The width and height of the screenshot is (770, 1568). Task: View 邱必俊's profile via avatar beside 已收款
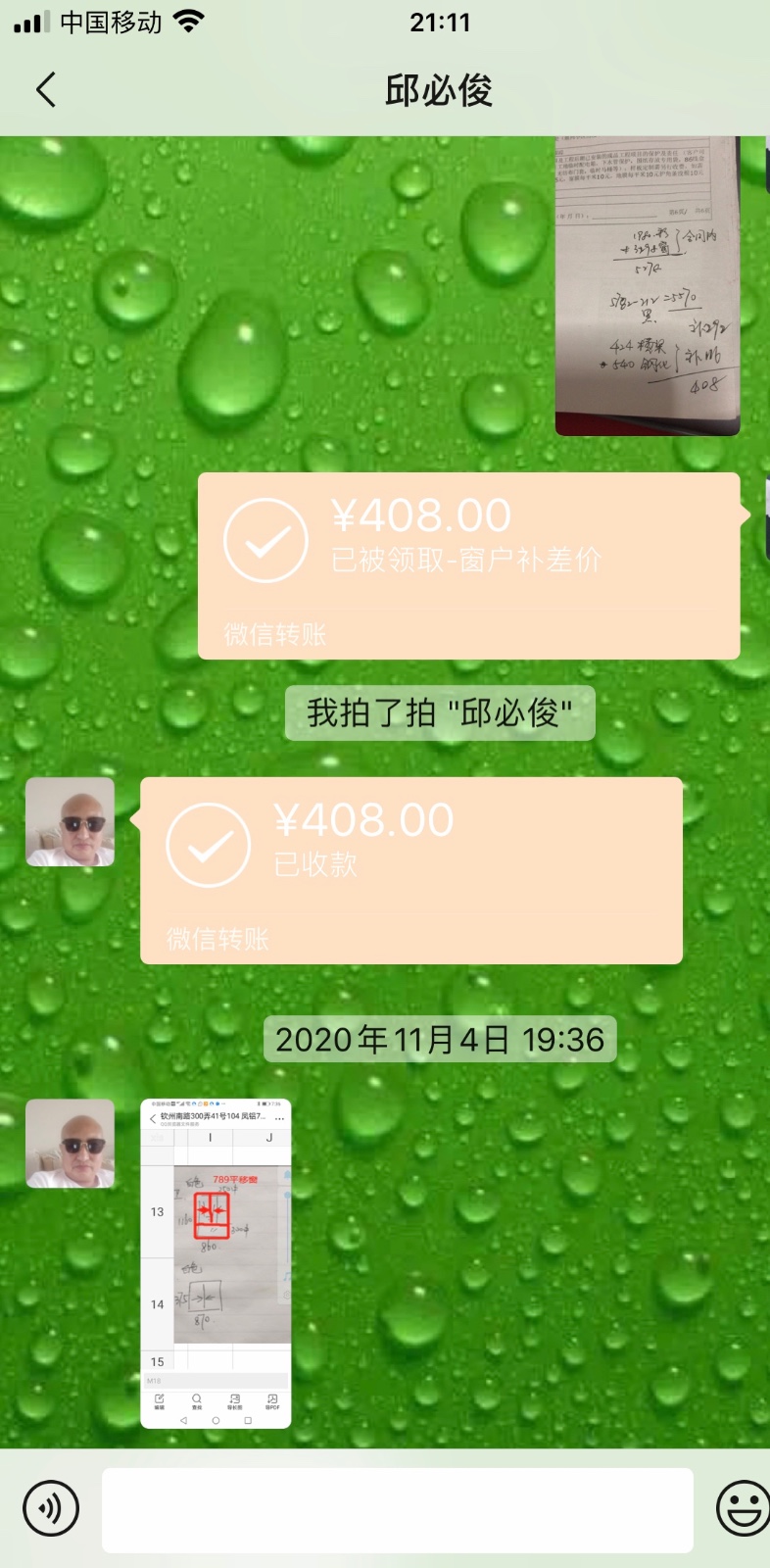70,822
